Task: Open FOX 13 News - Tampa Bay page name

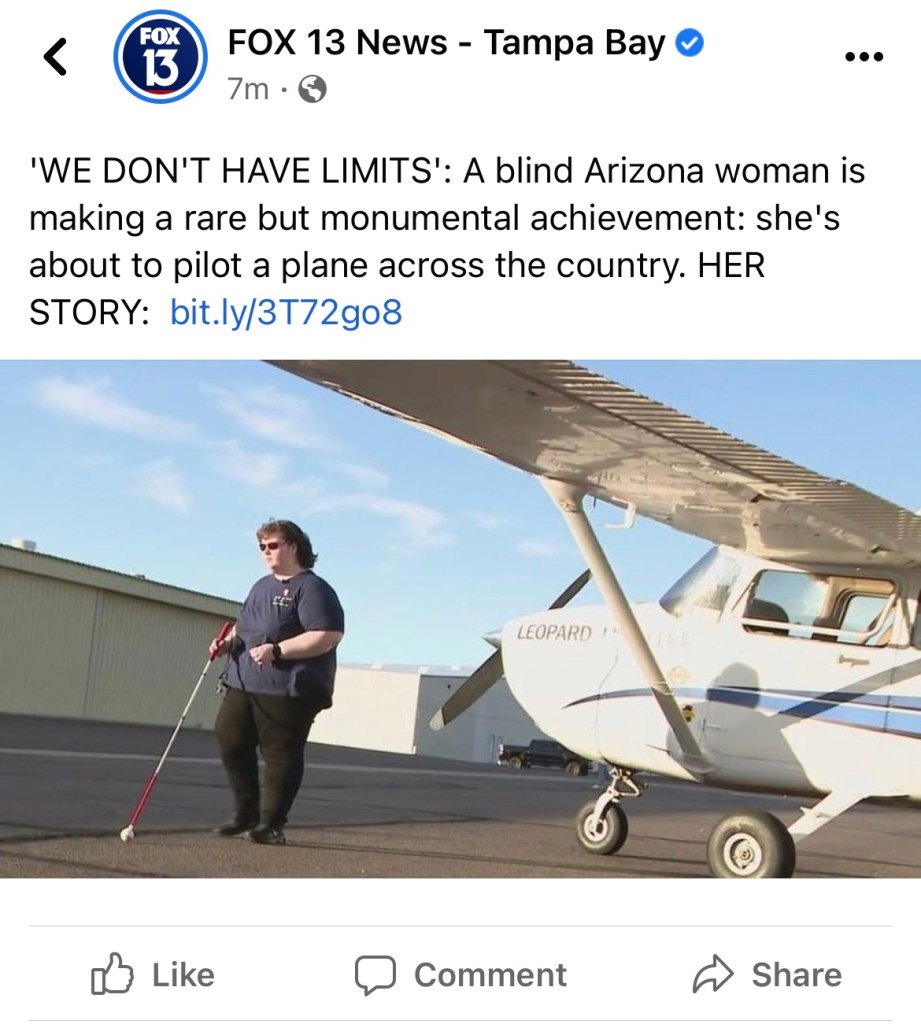Action: (x=446, y=43)
